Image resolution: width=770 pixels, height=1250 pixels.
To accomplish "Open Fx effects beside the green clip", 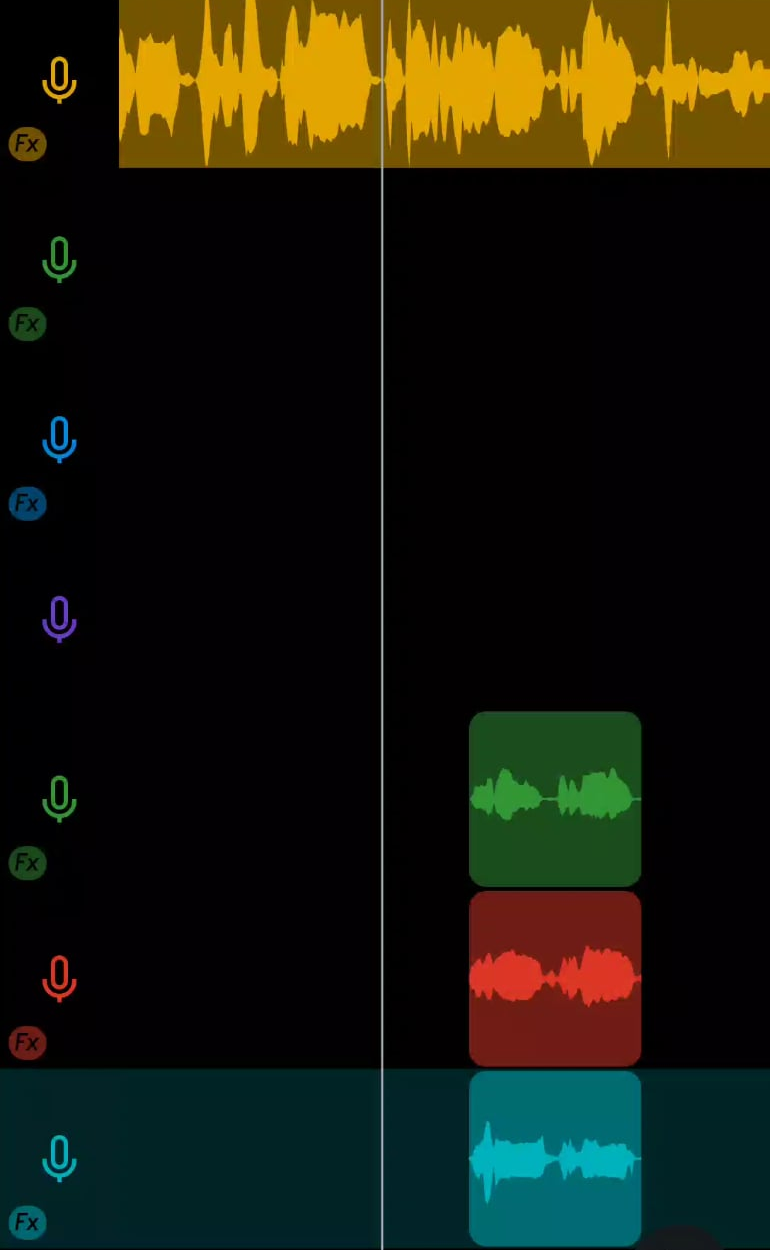I will point(27,862).
